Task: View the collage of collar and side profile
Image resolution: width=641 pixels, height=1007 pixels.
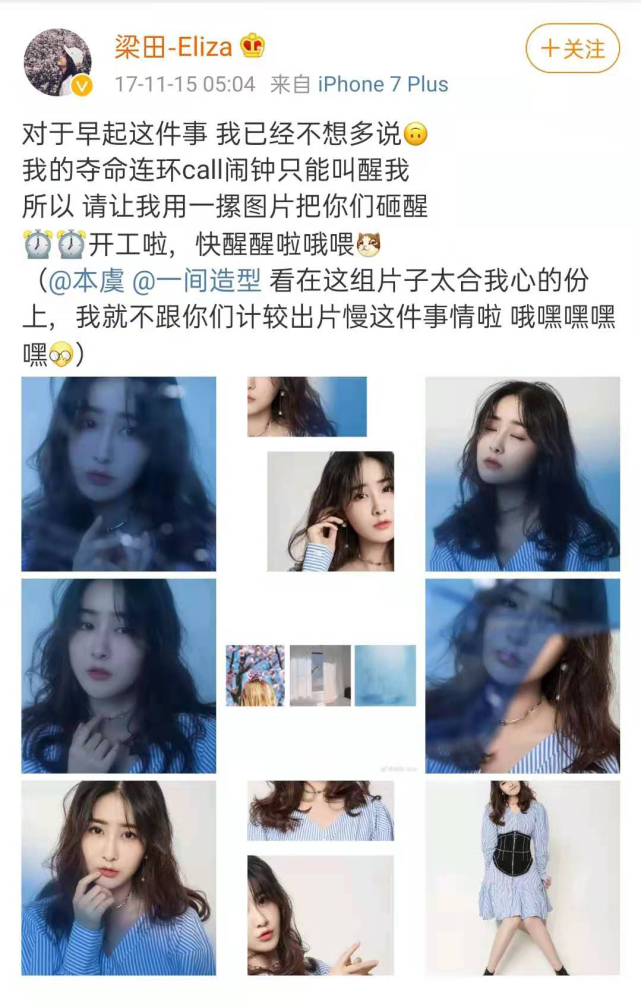Action: 320,878
